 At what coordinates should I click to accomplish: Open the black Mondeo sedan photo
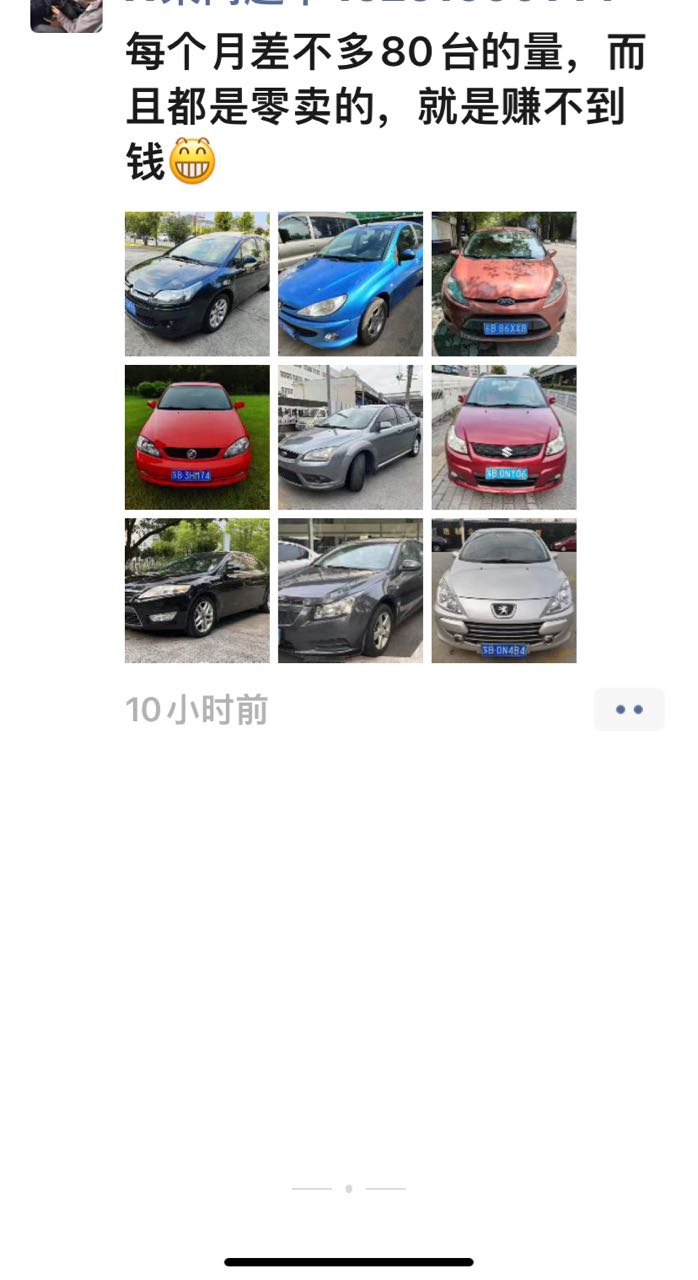(197, 590)
